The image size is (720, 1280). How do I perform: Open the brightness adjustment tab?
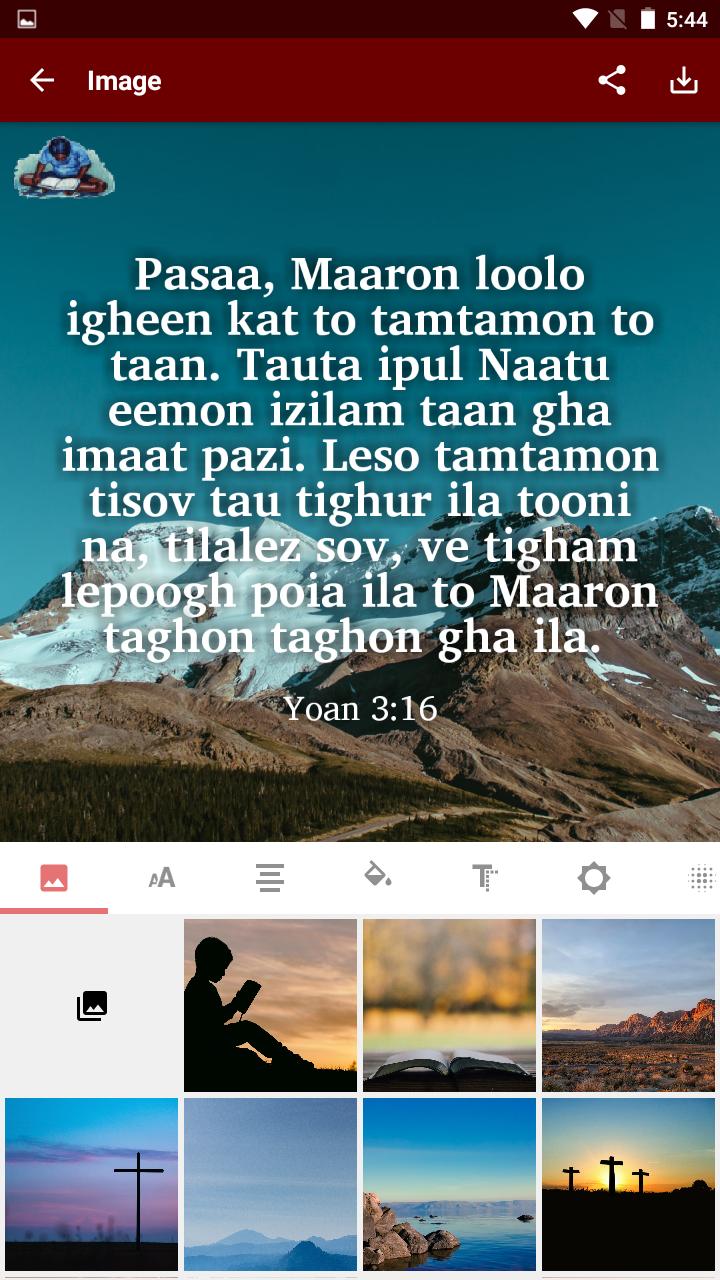pyautogui.click(x=594, y=878)
